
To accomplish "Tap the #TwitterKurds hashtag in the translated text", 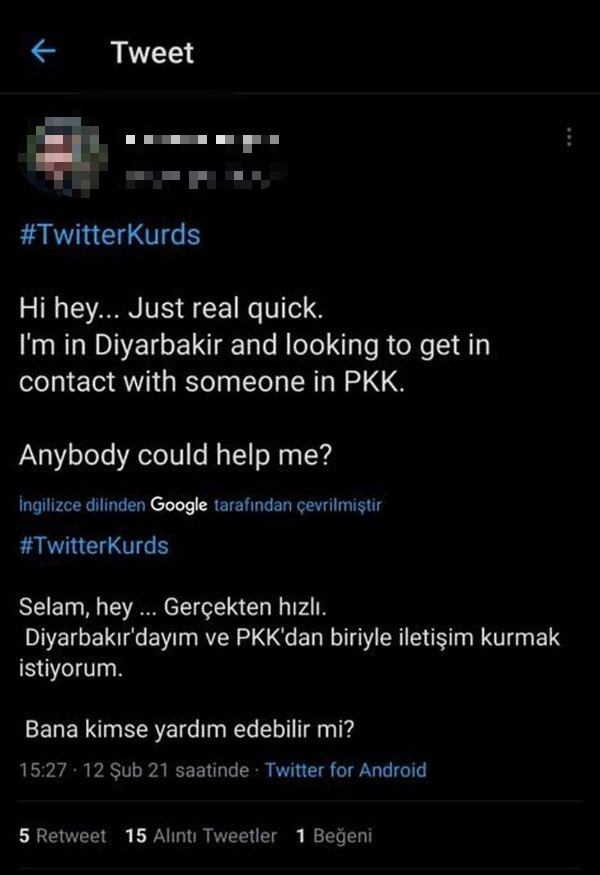I will [x=94, y=546].
